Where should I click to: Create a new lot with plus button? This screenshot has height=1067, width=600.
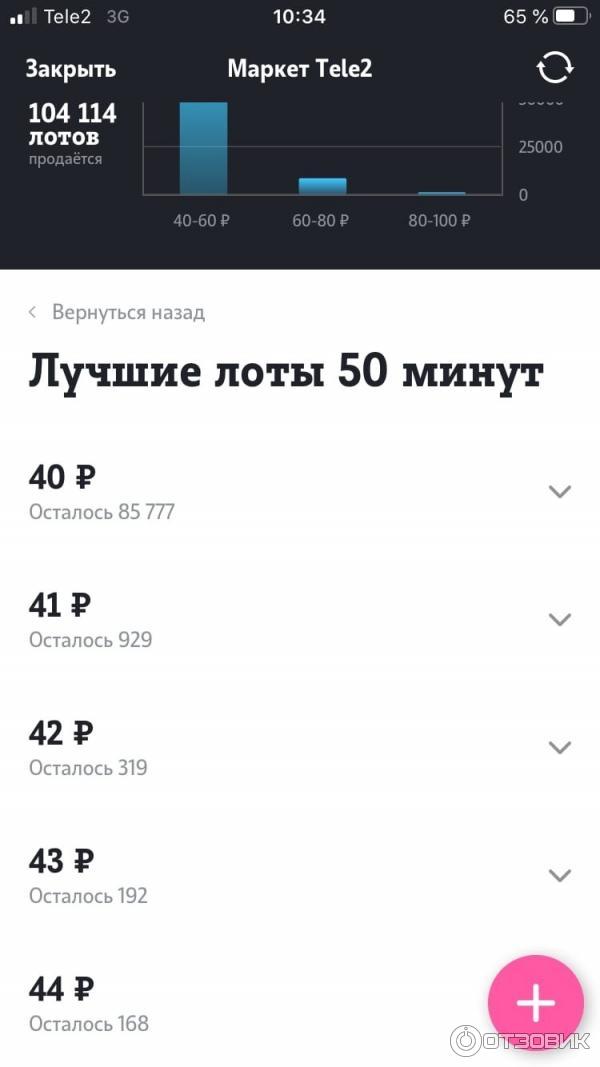coord(535,1002)
